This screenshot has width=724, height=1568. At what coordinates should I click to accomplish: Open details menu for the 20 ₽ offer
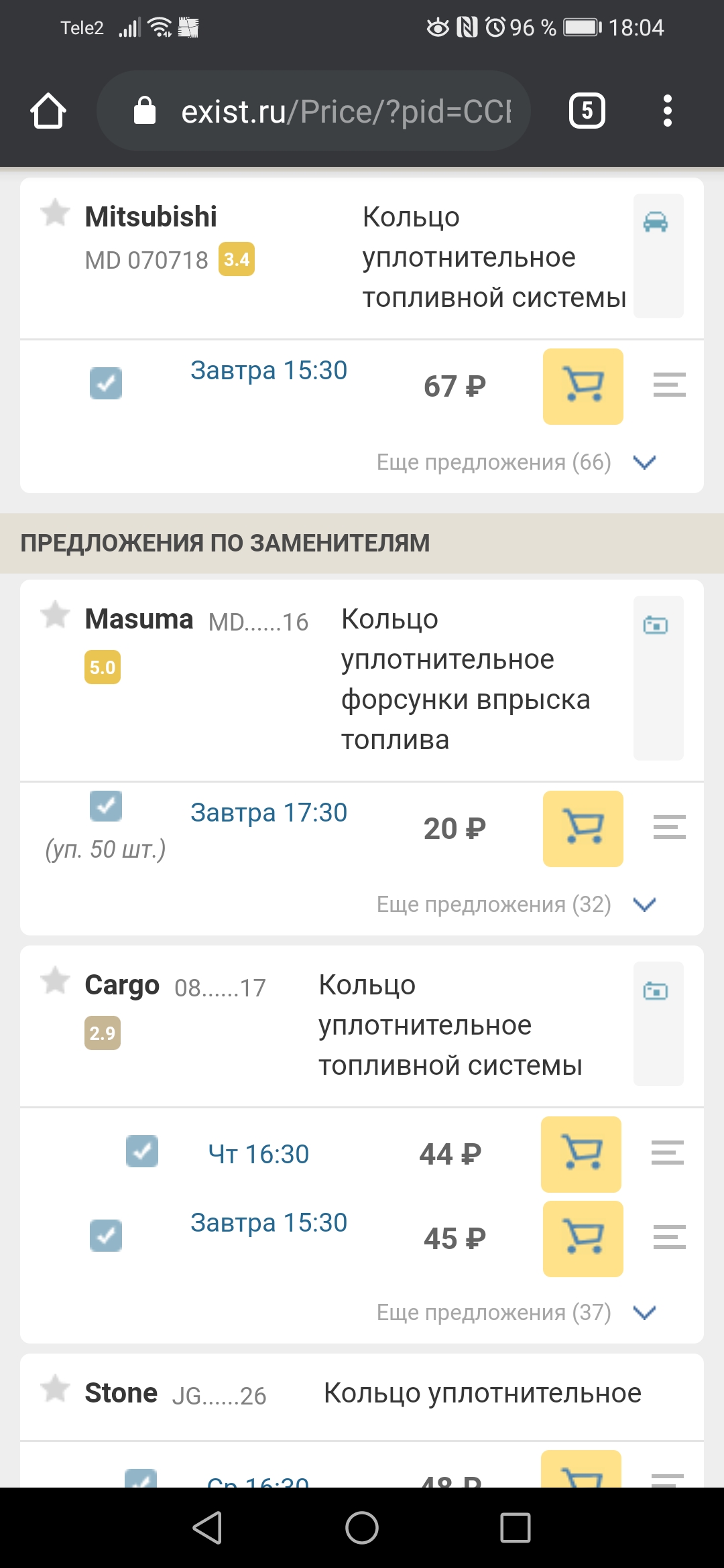[x=669, y=827]
